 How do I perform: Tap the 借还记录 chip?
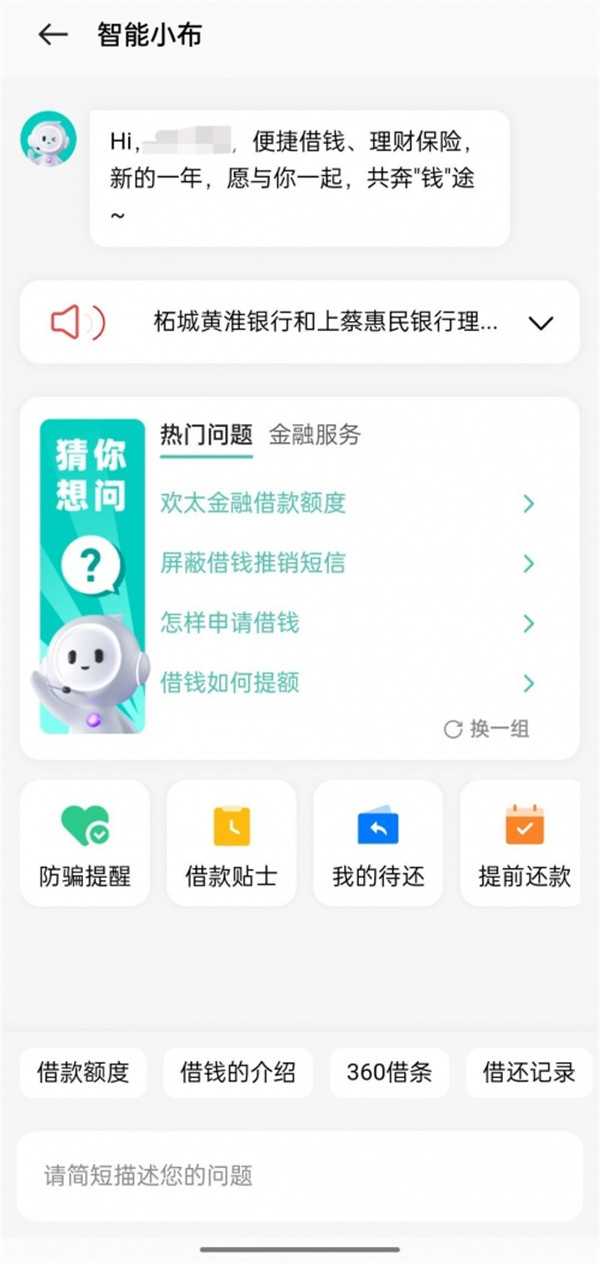(529, 1074)
